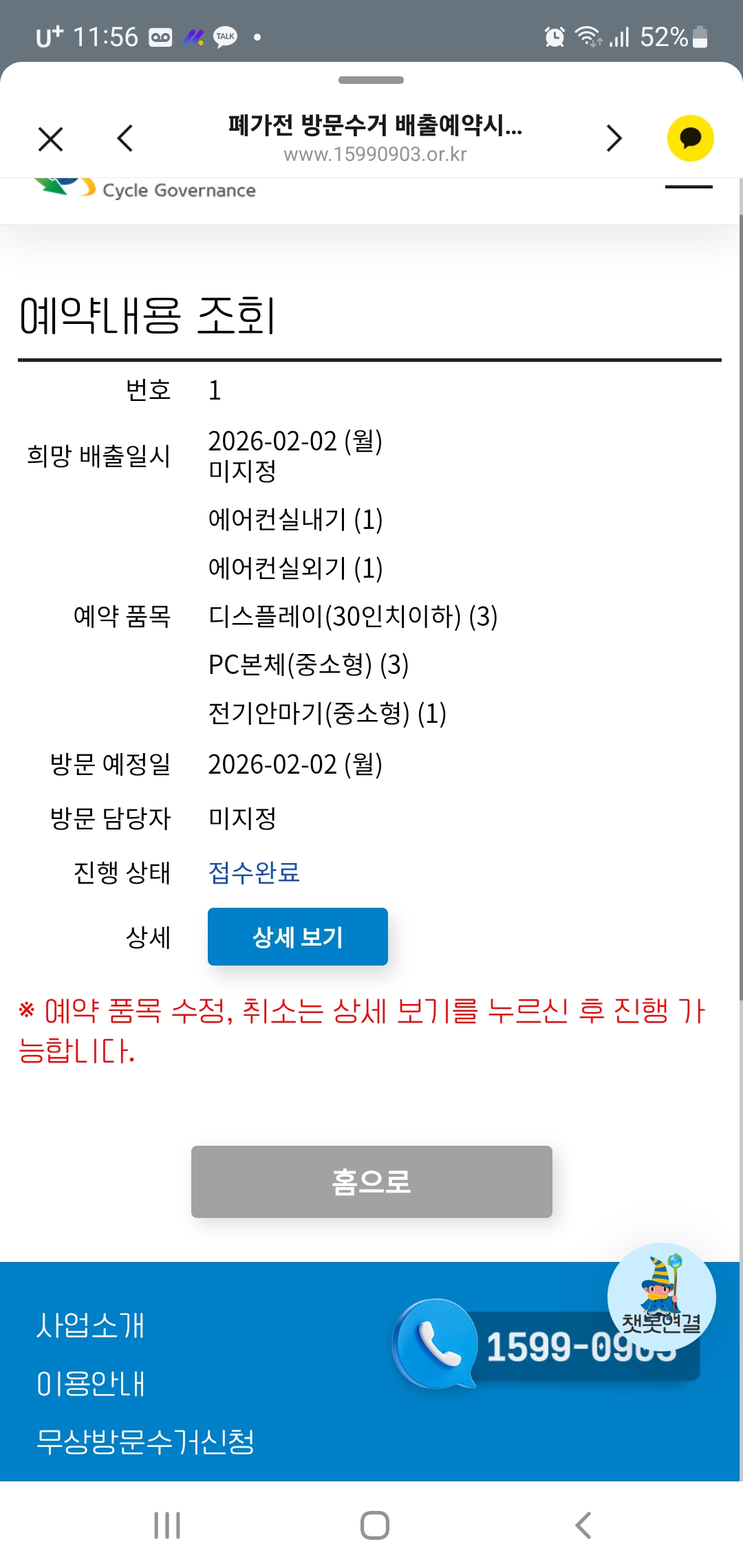This screenshot has height=1568, width=743.
Task: Open the recent apps view
Action: tap(167, 1525)
